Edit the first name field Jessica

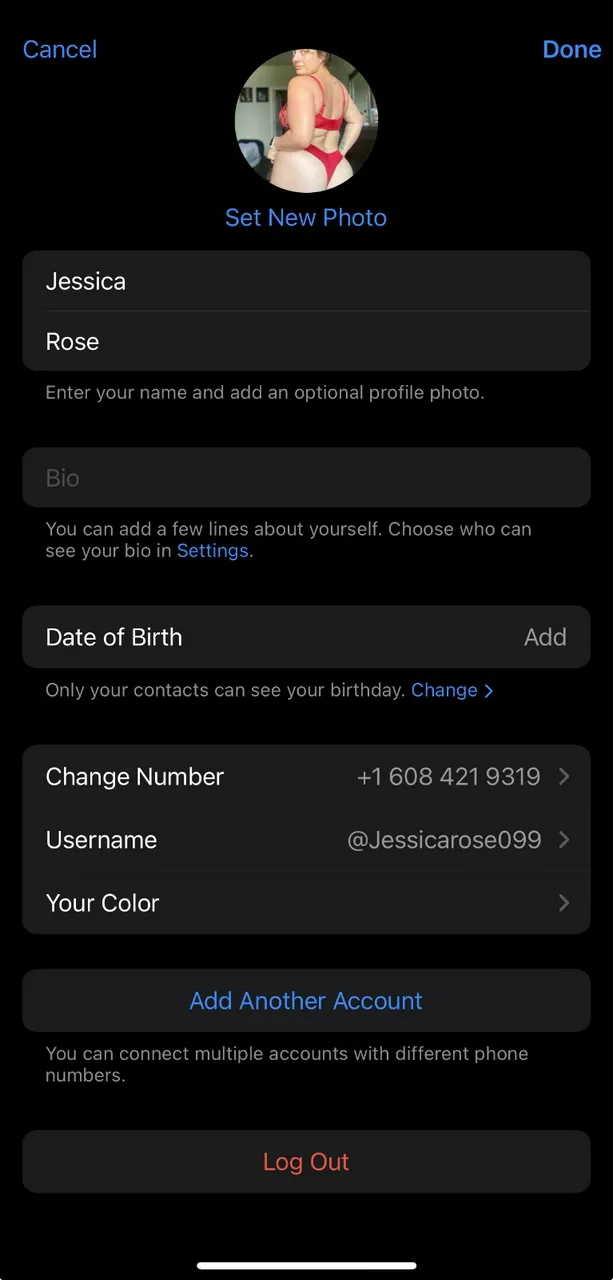click(x=306, y=281)
